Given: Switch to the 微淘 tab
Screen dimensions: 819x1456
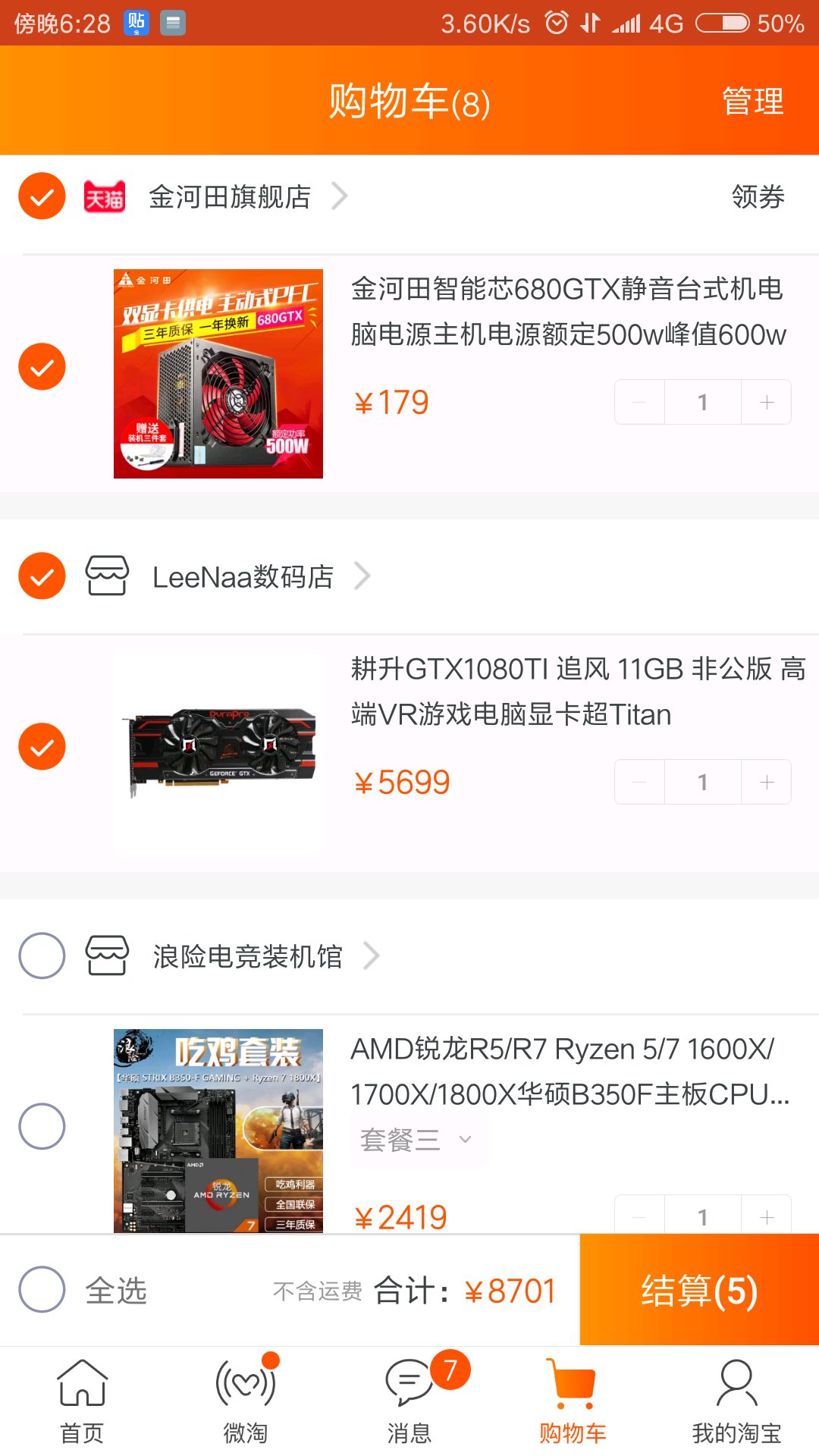Looking at the screenshot, I should tap(246, 1401).
